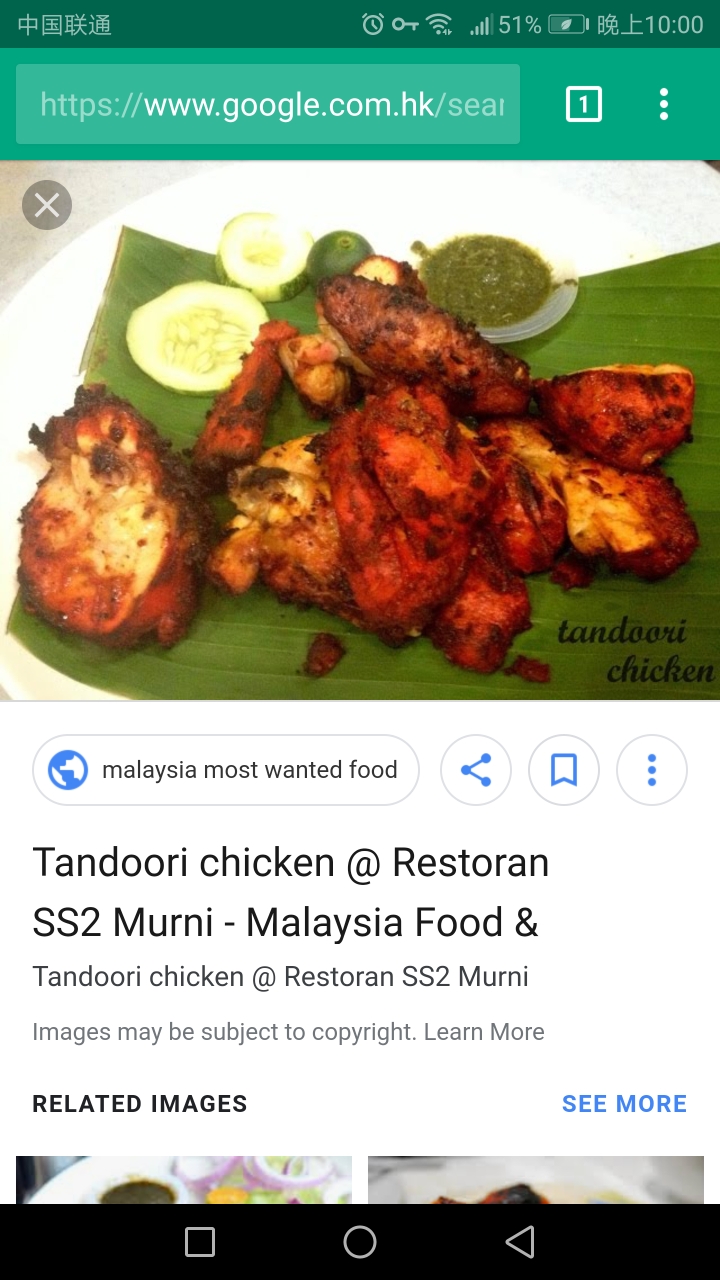The height and width of the screenshot is (1280, 720).
Task: Open more options for this image
Action: [652, 770]
